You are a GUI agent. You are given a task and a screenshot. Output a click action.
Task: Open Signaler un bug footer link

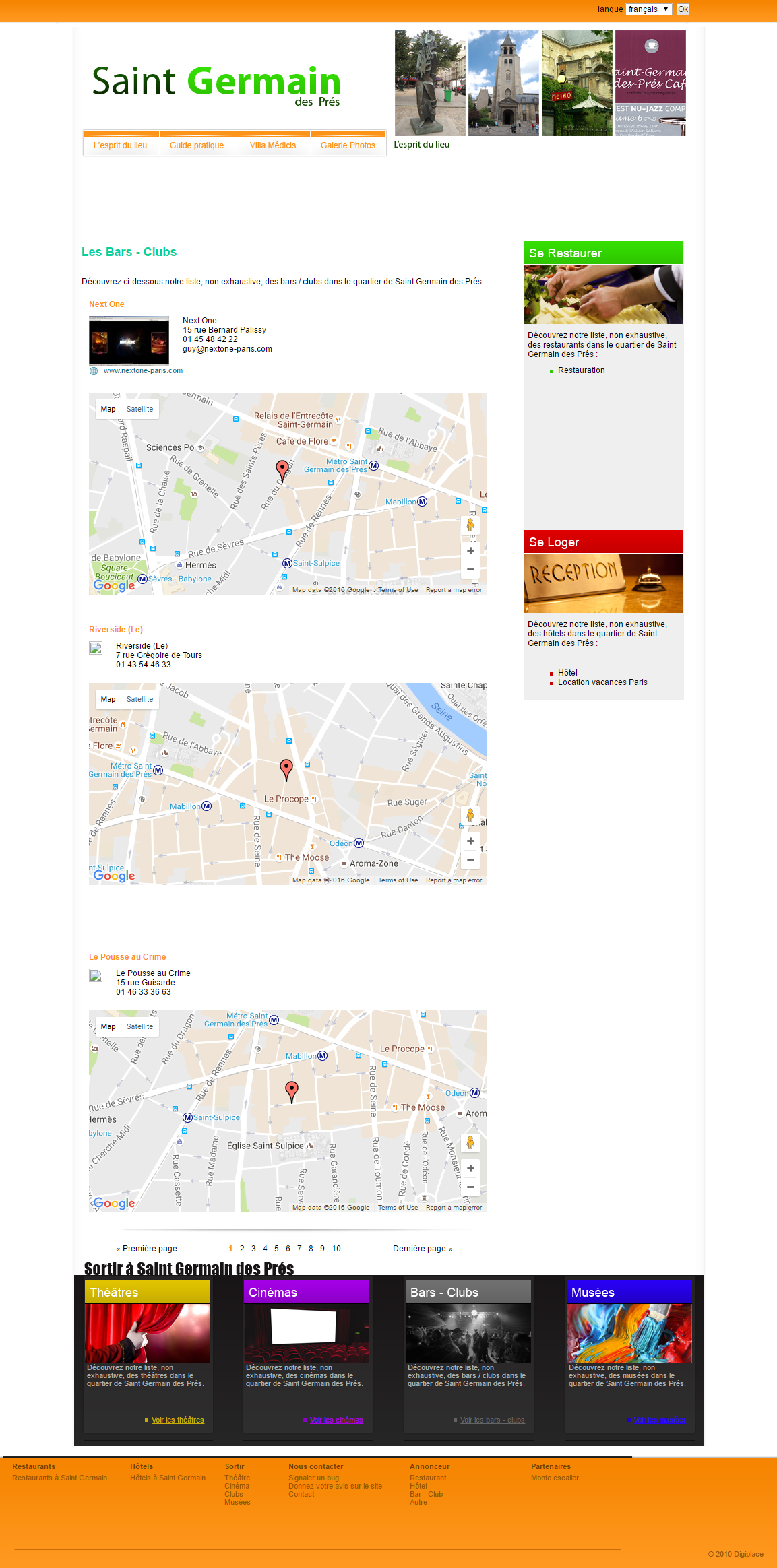[313, 1478]
